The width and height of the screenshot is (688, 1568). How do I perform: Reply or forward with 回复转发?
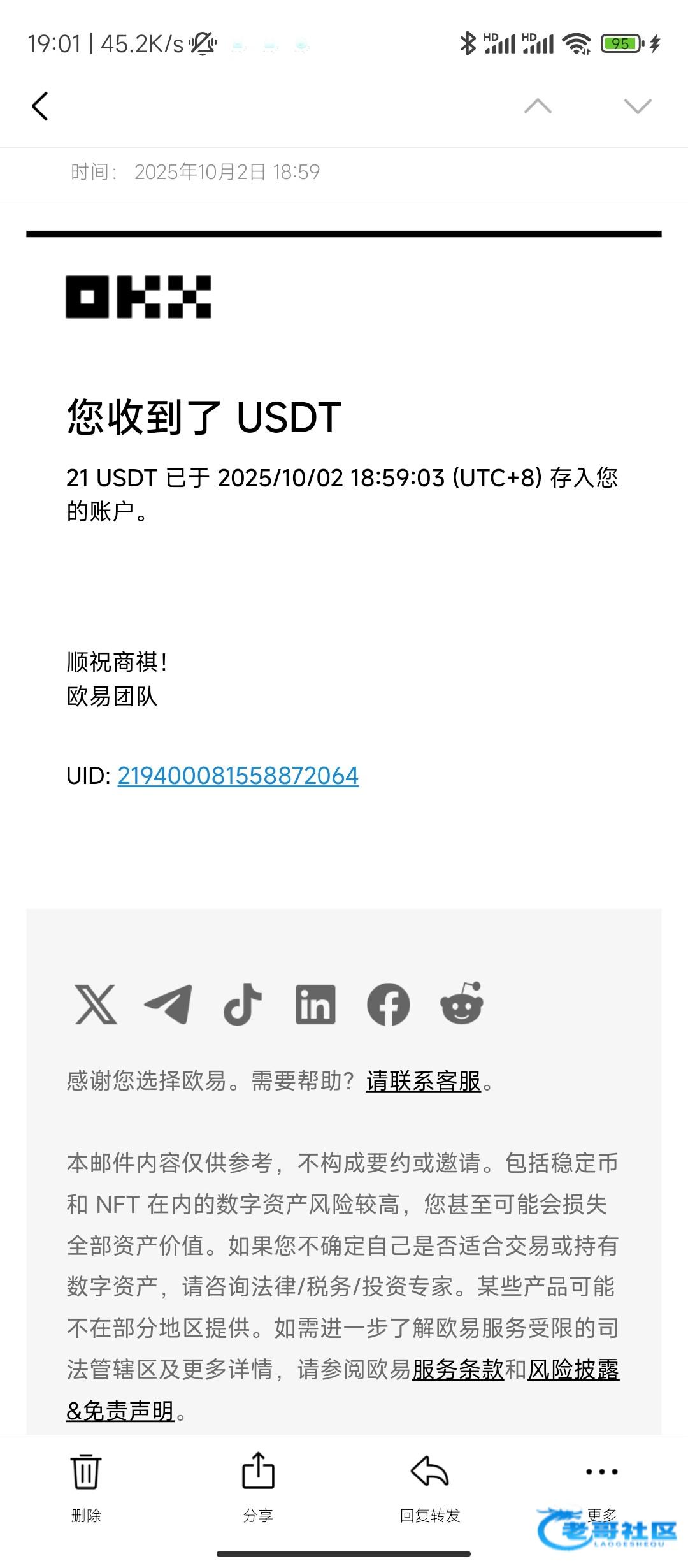[x=430, y=1486]
